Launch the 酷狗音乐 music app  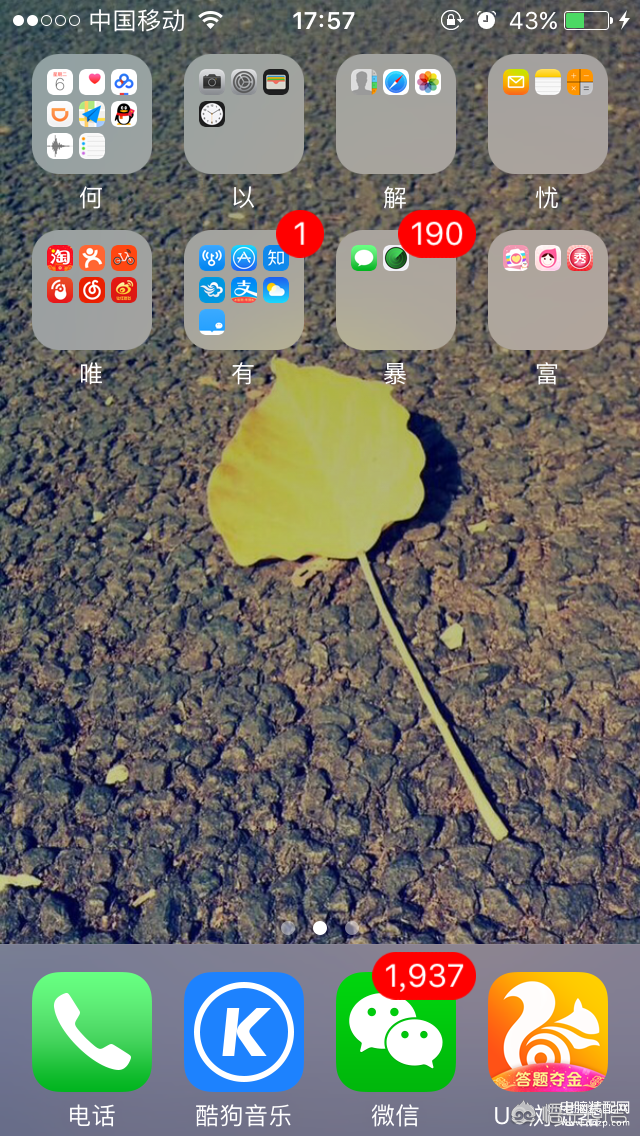[244, 1032]
